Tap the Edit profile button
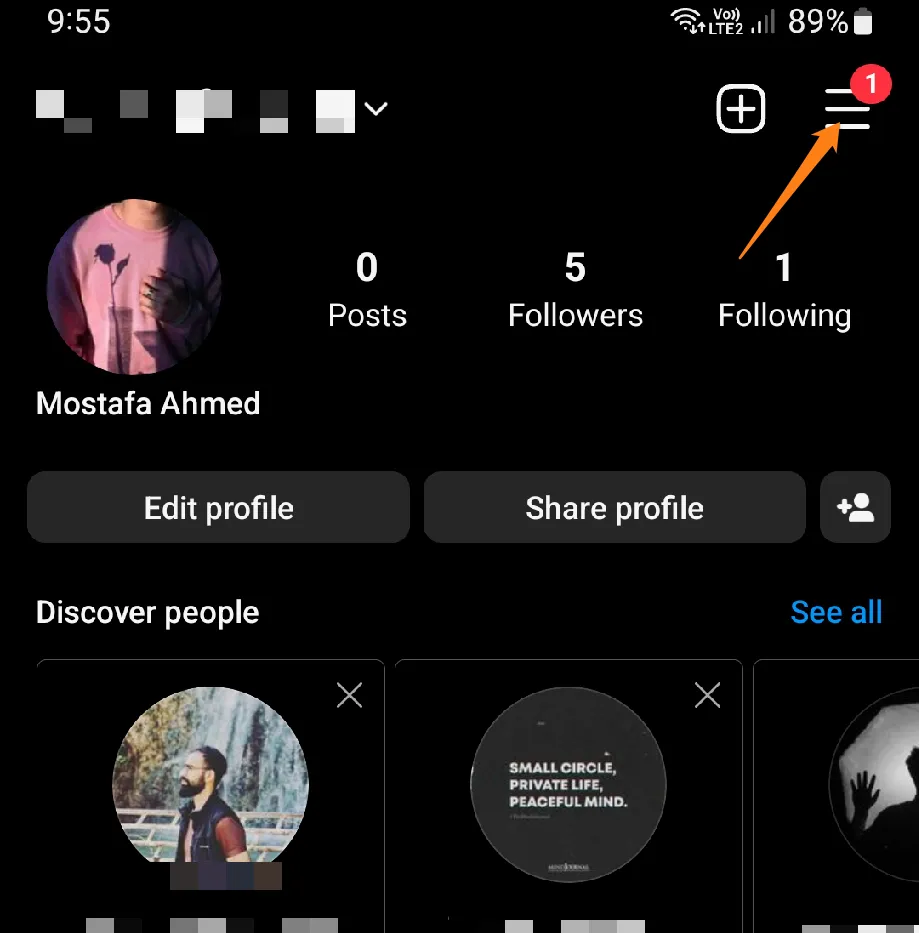 [x=218, y=507]
